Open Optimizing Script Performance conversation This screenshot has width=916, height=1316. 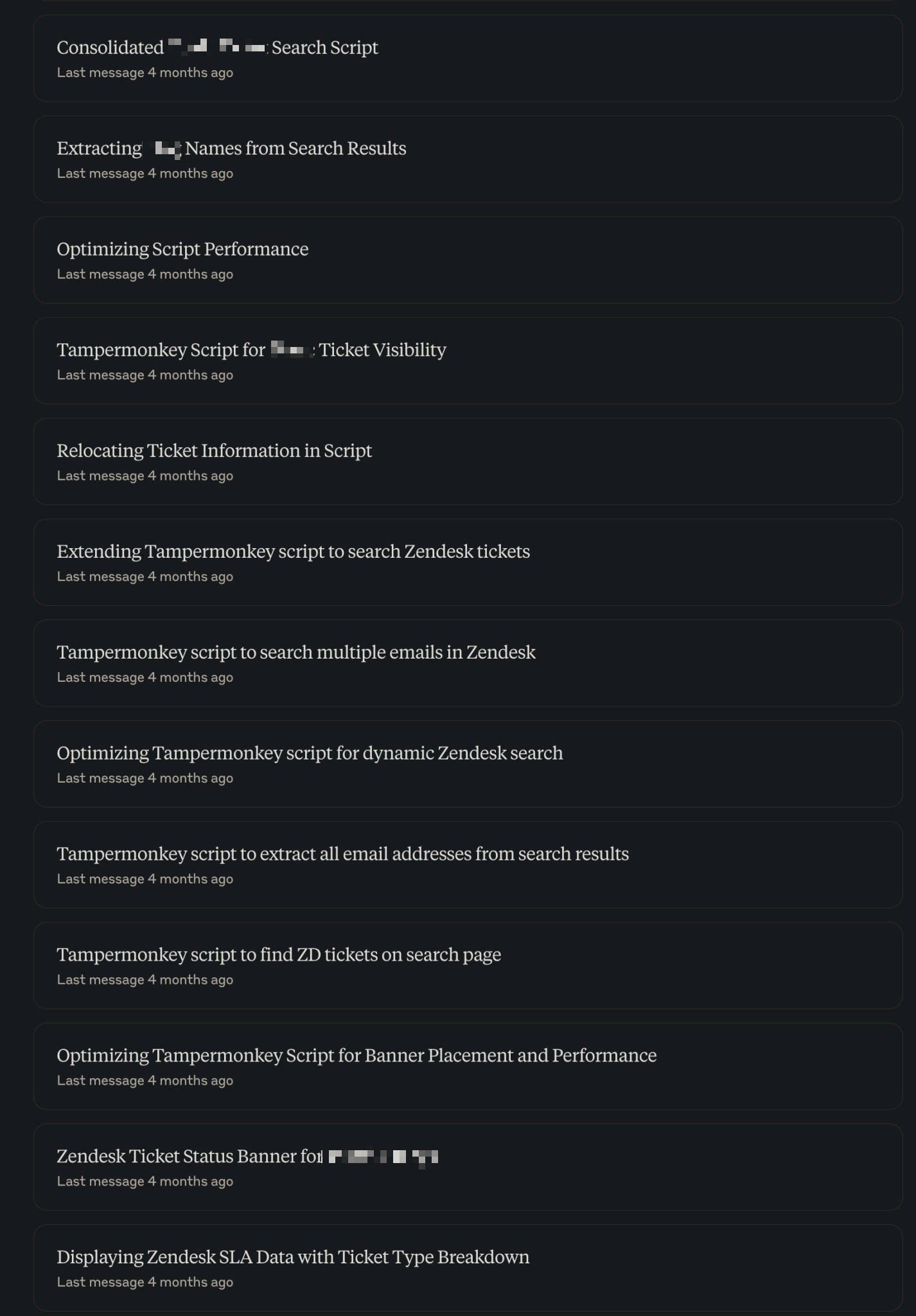pyautogui.click(x=182, y=249)
